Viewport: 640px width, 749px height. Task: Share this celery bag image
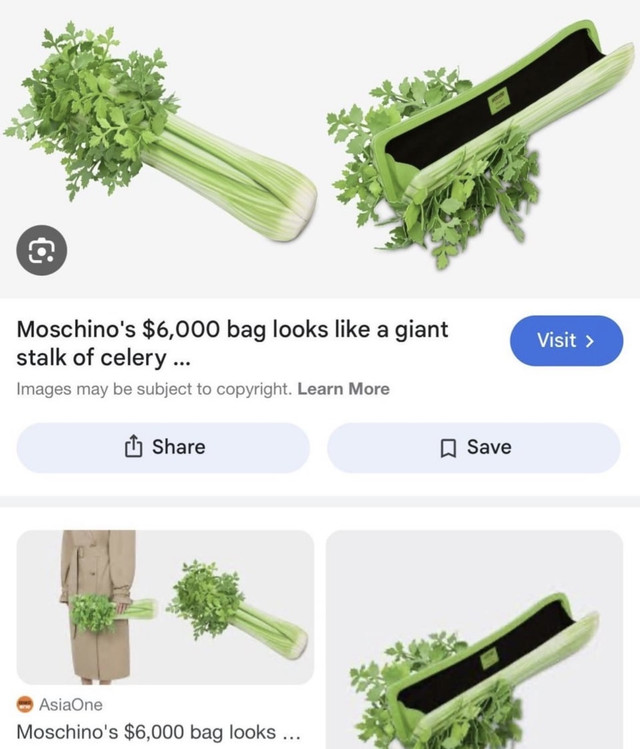[163, 447]
